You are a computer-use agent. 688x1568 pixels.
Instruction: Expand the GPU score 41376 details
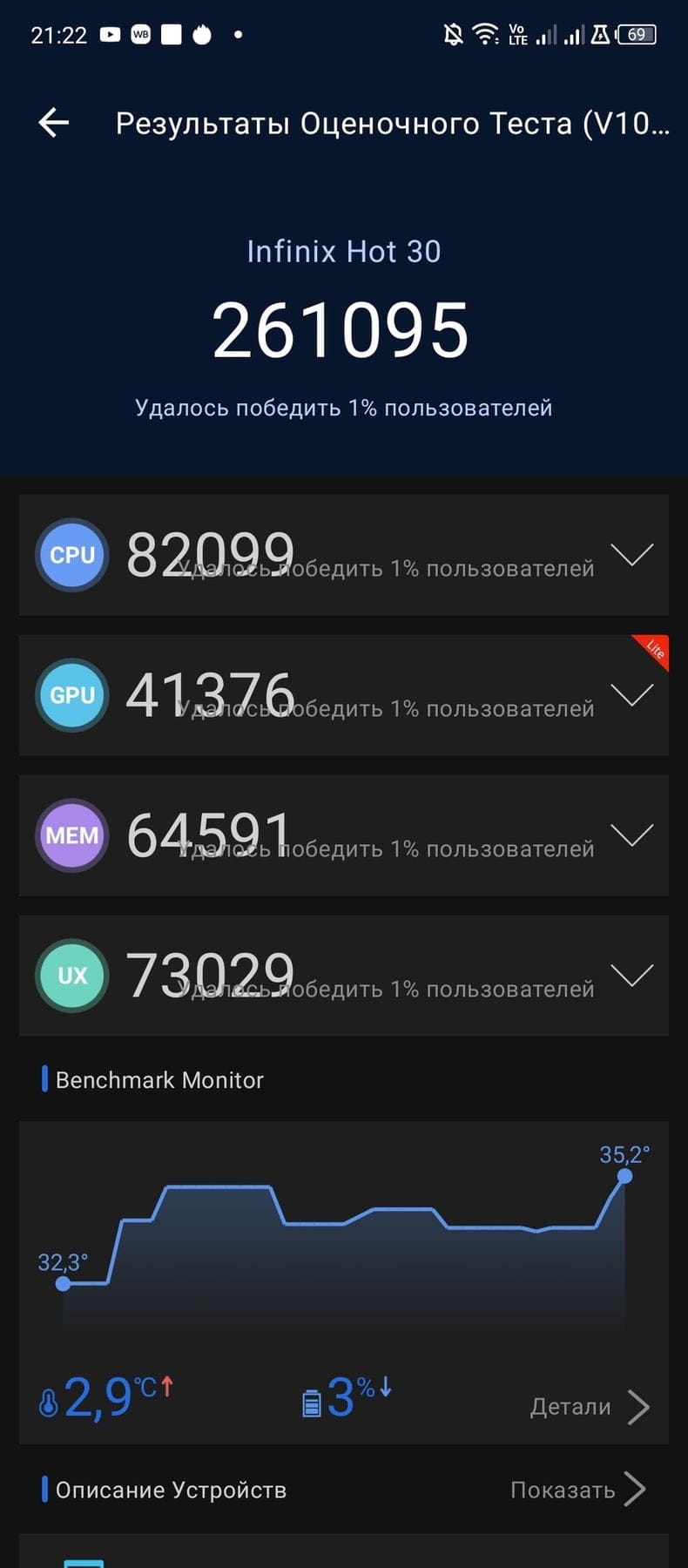click(632, 695)
